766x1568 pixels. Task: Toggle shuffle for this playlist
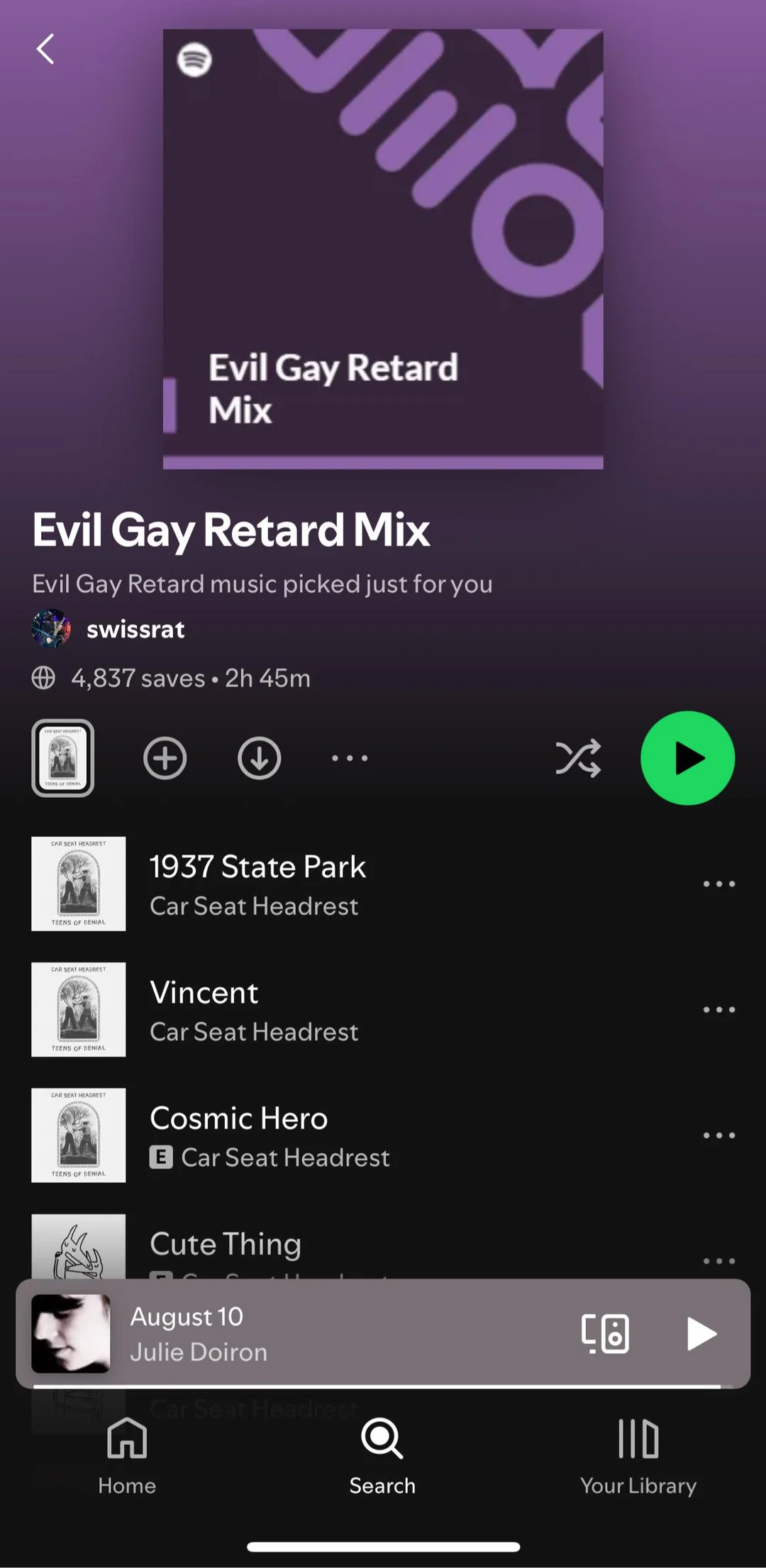pyautogui.click(x=578, y=758)
